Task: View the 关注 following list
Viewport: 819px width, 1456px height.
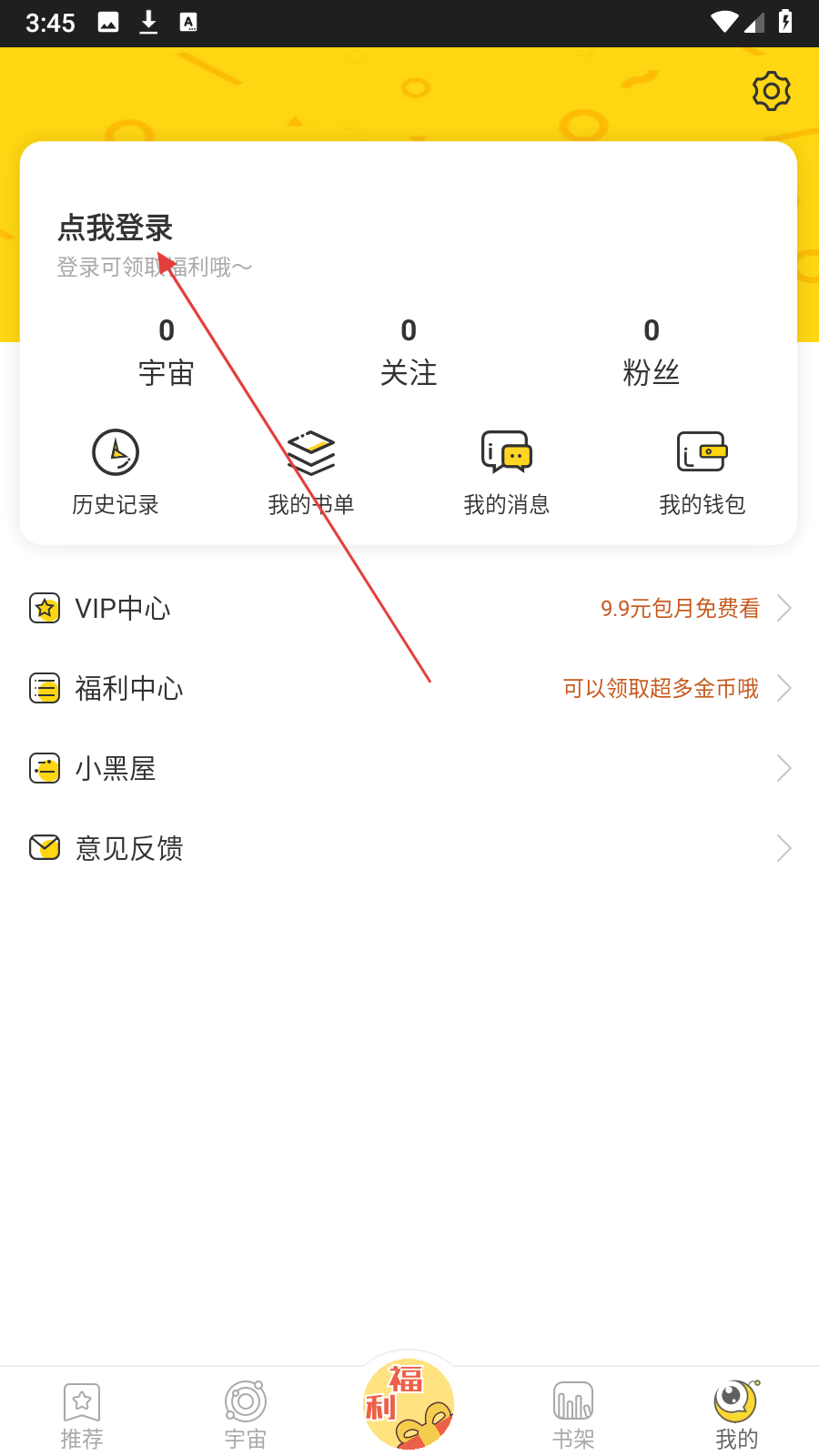Action: pyautogui.click(x=409, y=351)
